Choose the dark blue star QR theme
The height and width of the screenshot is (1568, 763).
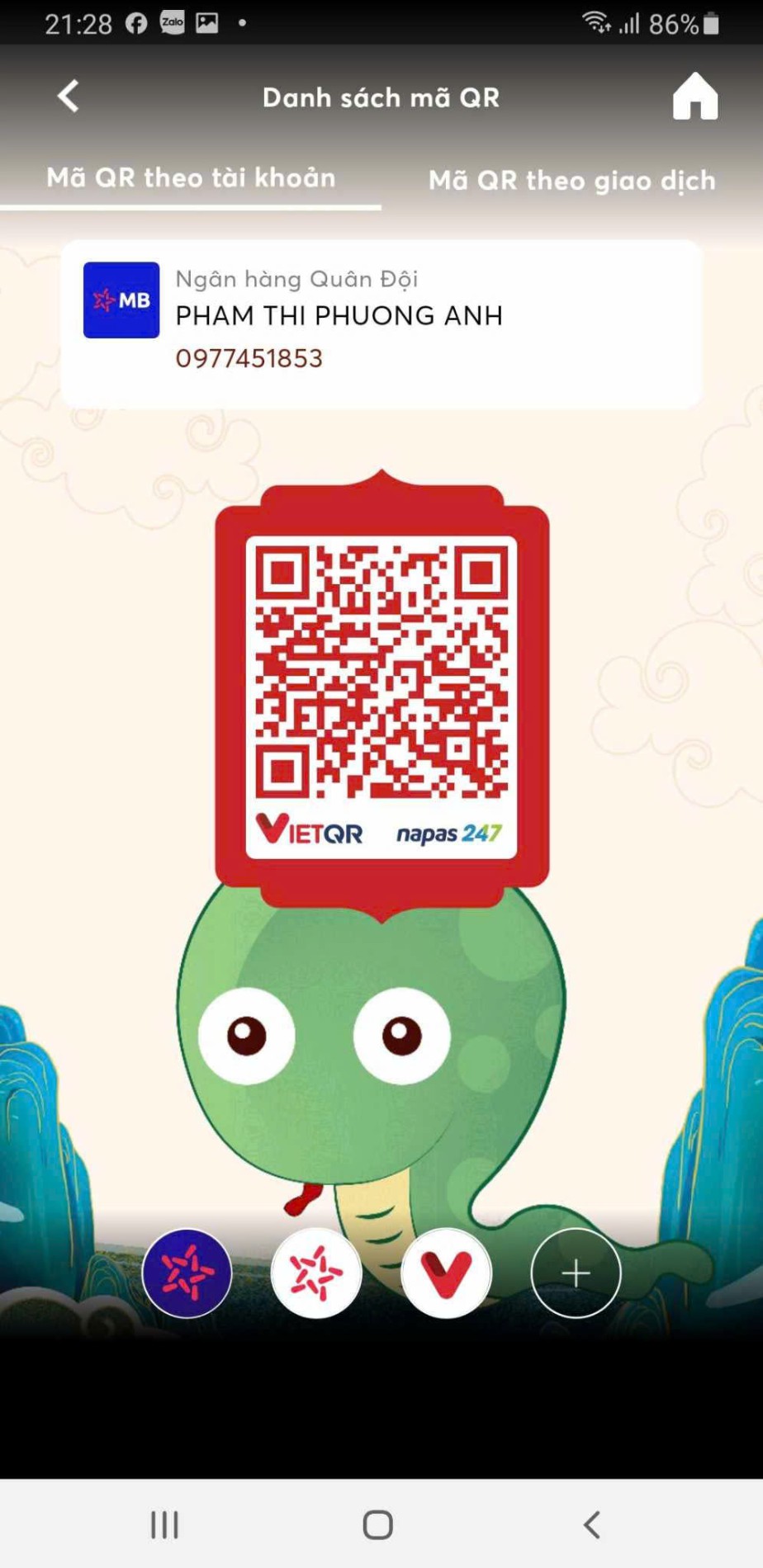point(187,1273)
